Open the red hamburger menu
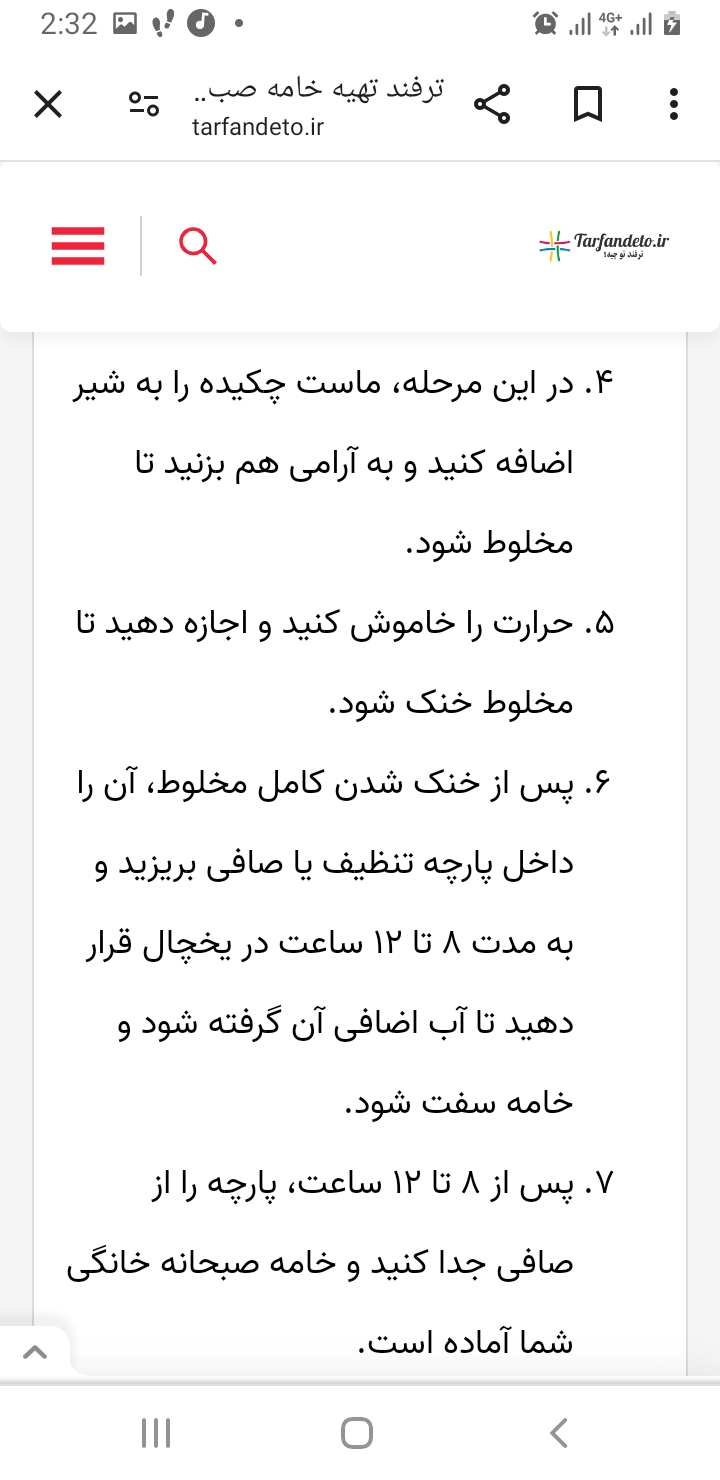The height and width of the screenshot is (1480, 720). point(78,245)
